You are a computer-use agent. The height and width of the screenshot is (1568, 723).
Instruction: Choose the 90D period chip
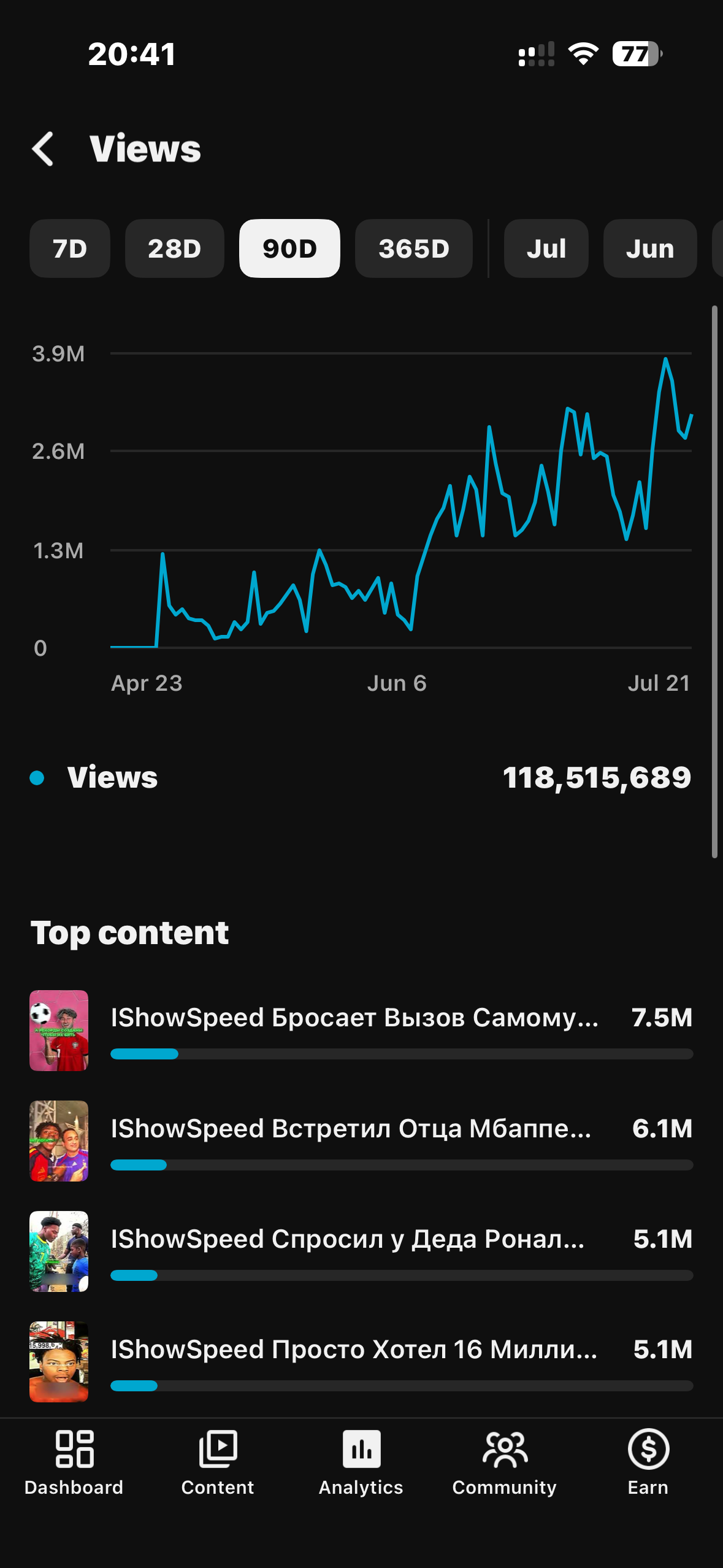click(x=289, y=248)
